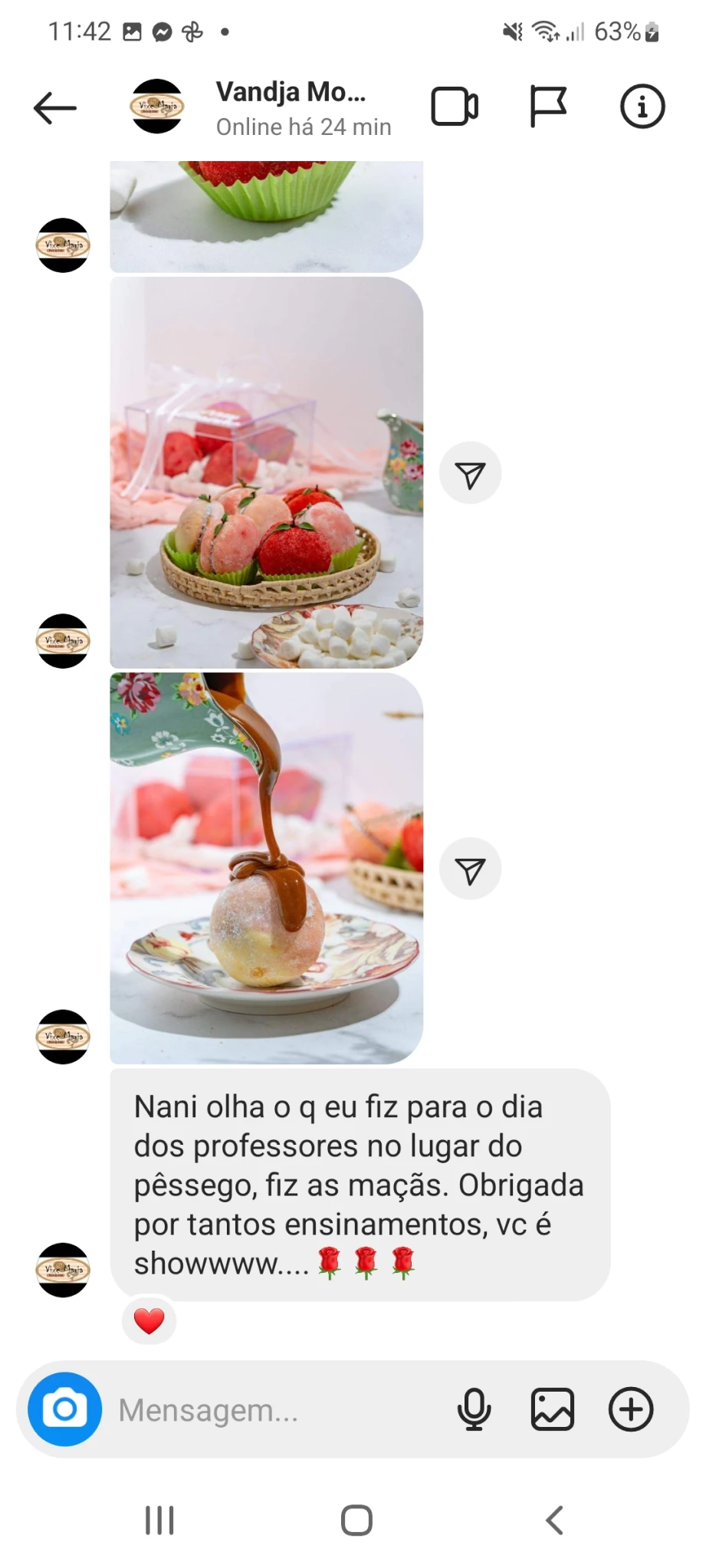Pick an image from the gallery

tap(552, 1409)
